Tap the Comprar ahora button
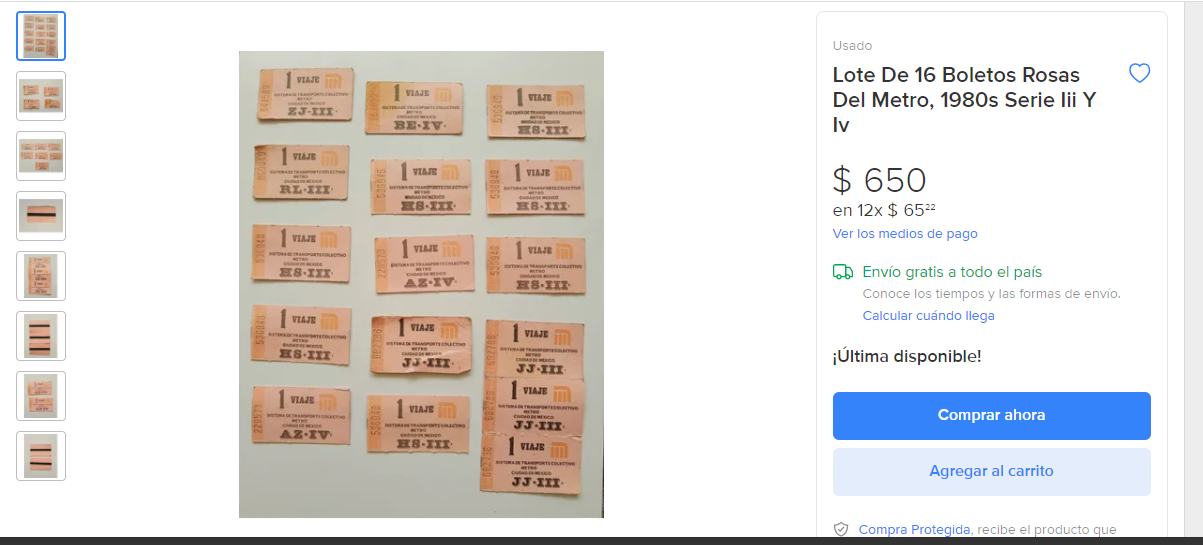 click(991, 415)
